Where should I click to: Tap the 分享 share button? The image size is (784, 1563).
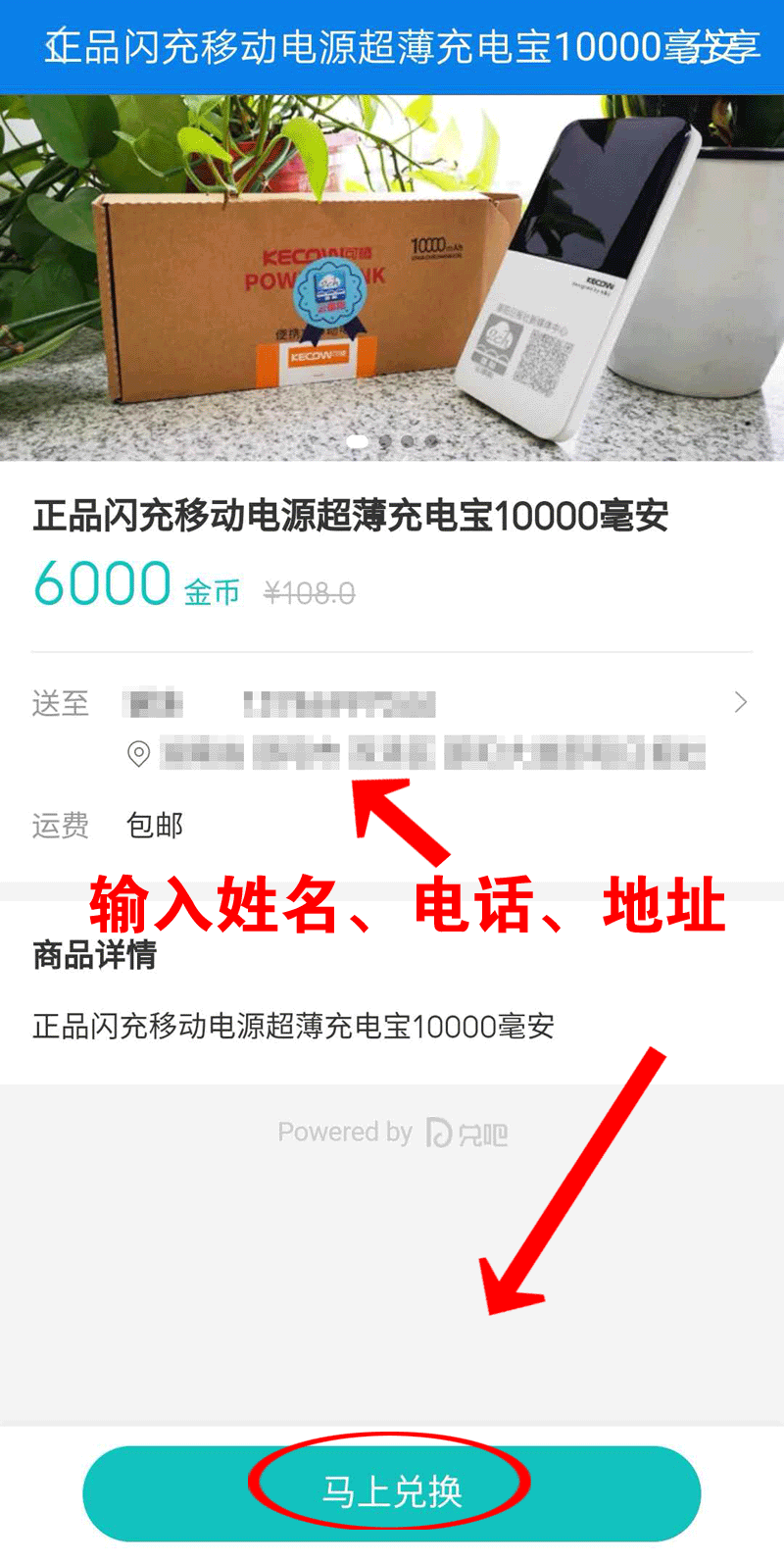[x=724, y=47]
